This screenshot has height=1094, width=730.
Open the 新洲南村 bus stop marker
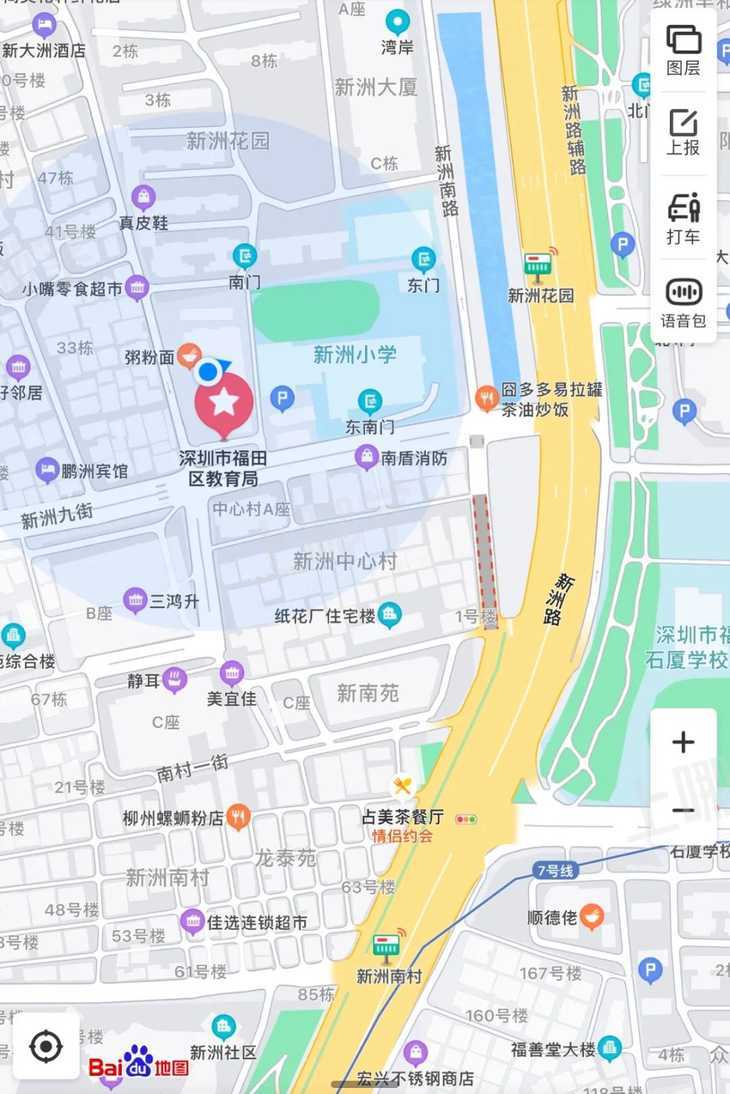(x=387, y=946)
